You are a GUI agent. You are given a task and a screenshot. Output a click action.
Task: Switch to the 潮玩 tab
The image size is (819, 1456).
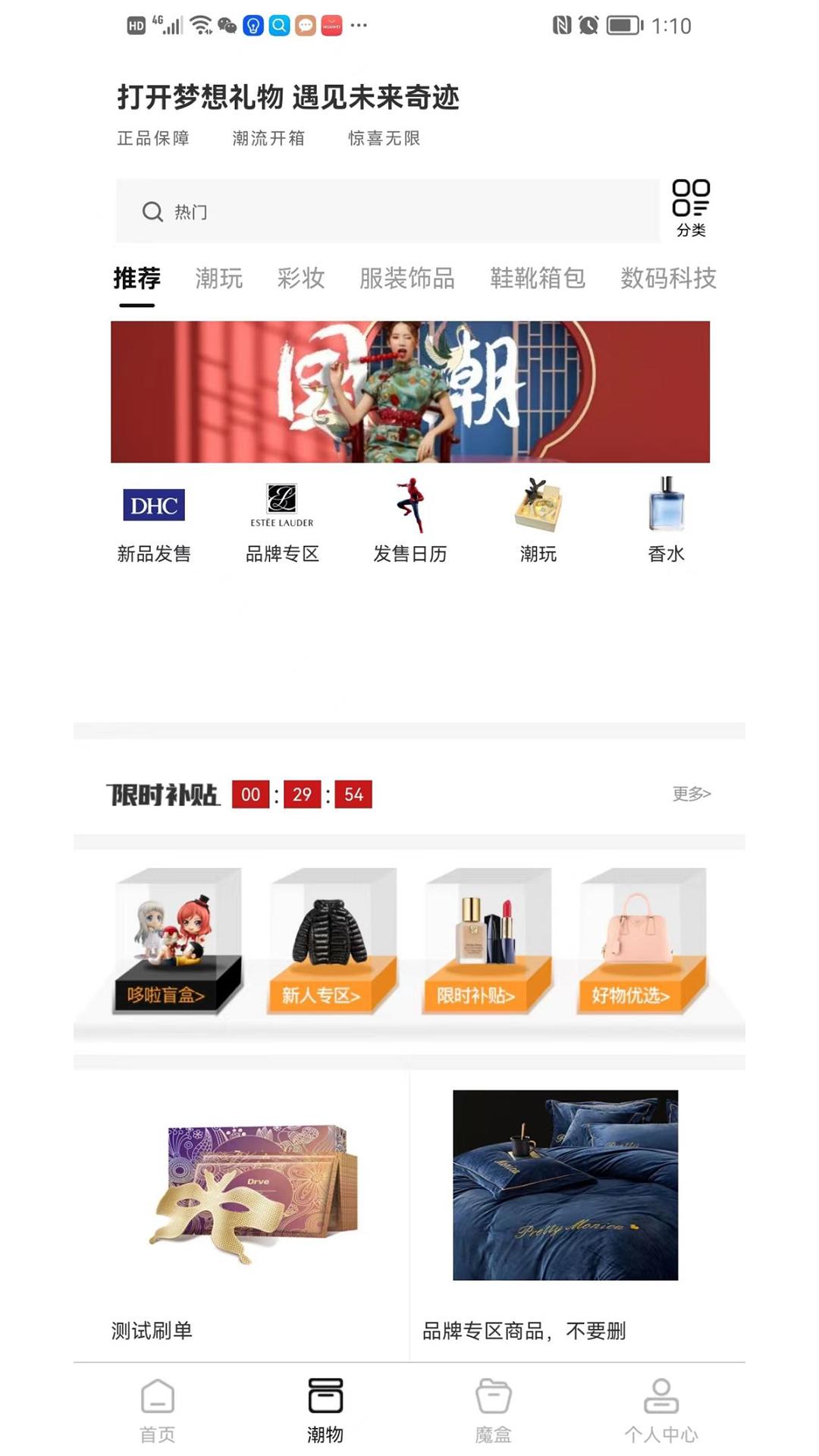218,279
